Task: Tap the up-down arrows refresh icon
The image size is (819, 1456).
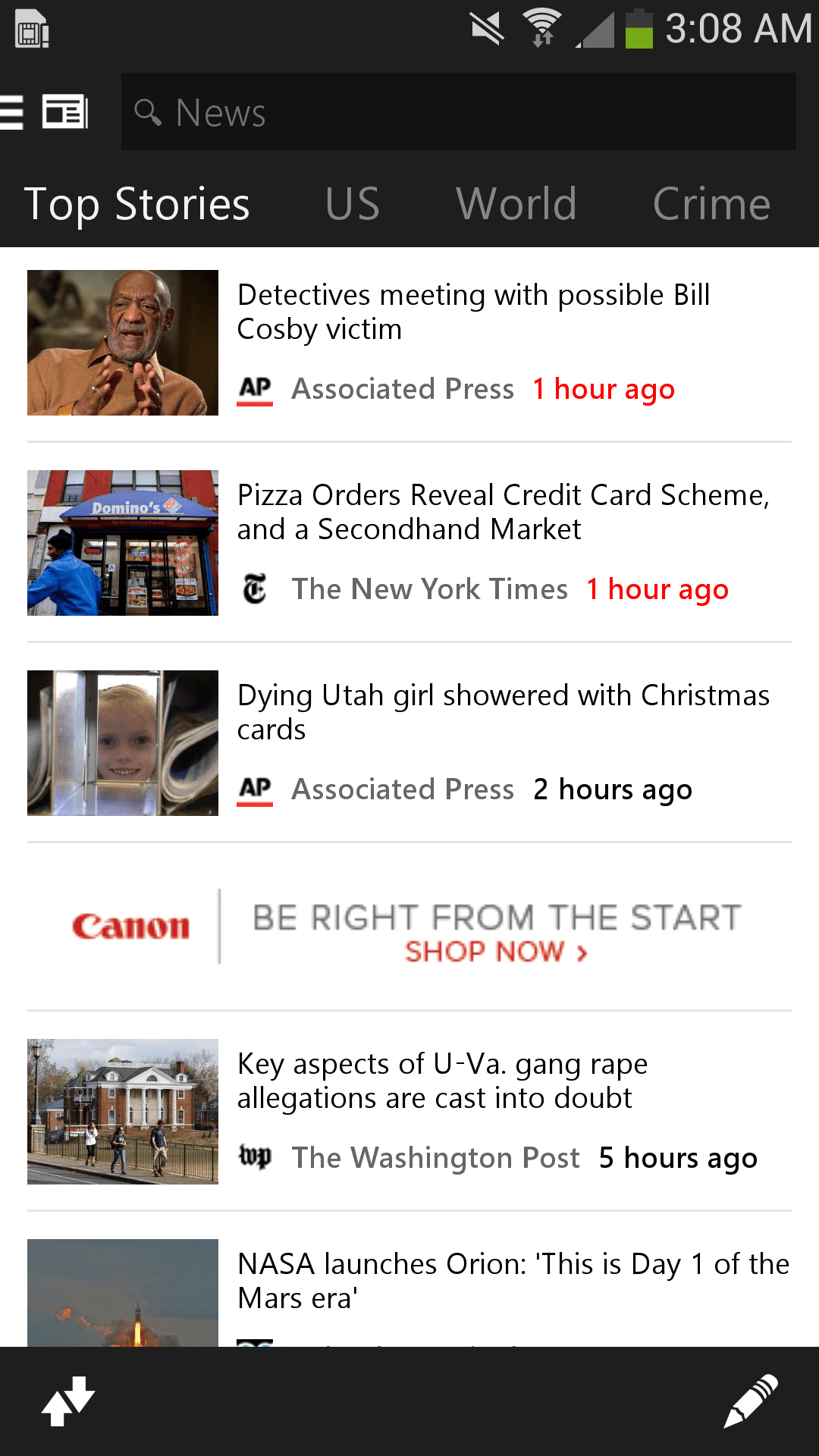Action: 68,1401
